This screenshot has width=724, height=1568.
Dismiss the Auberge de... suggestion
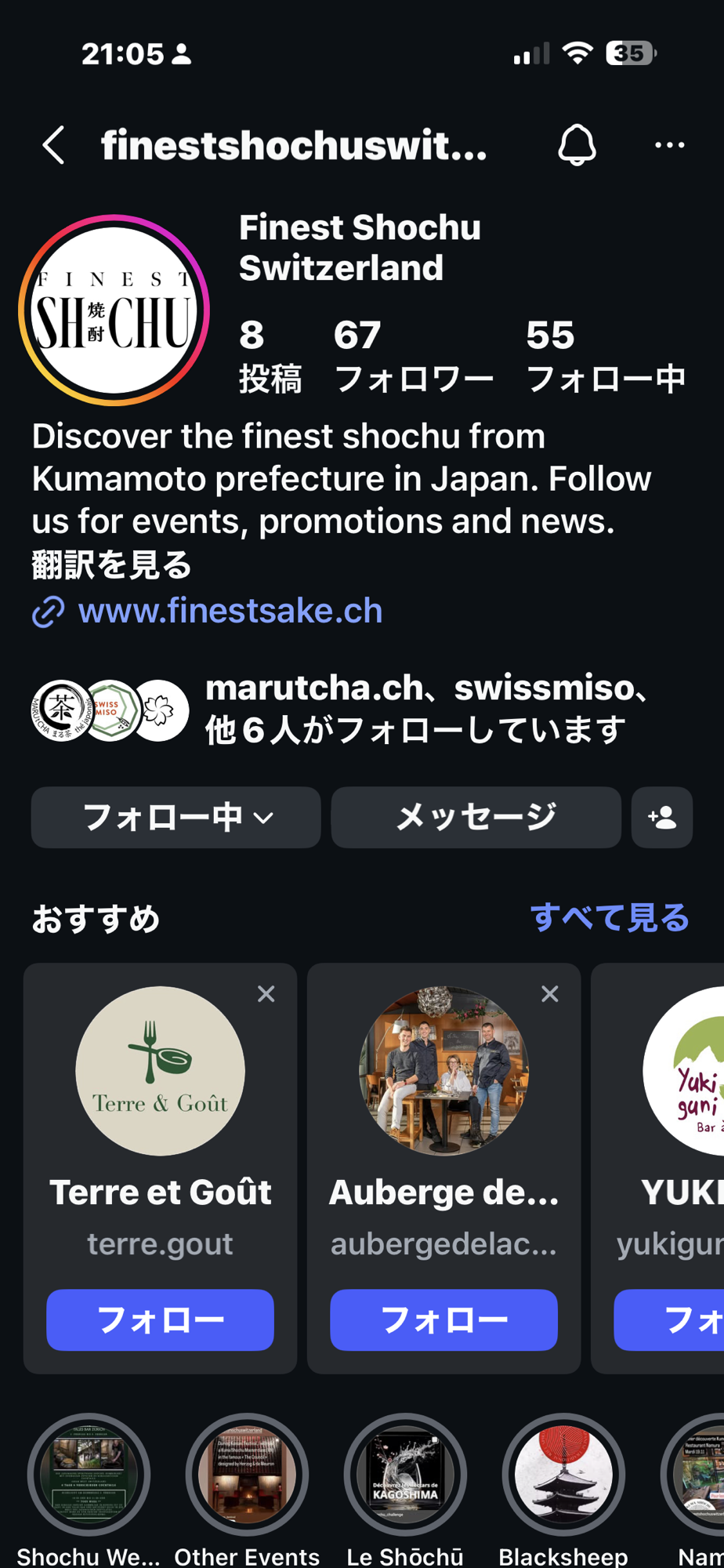tap(550, 994)
